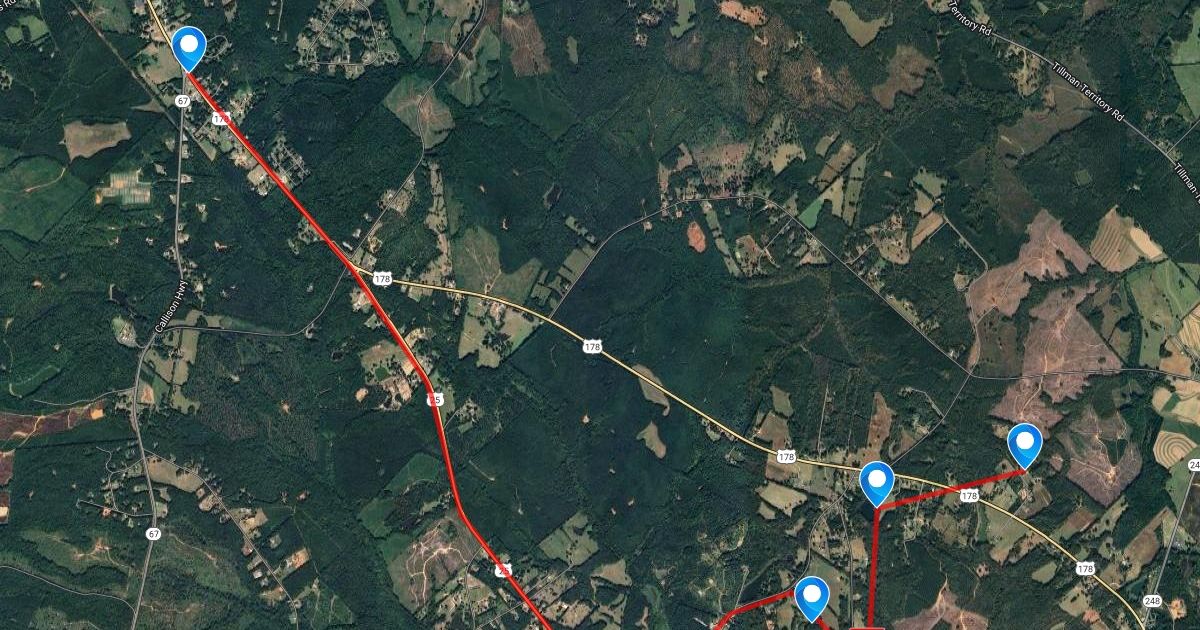Image resolution: width=1200 pixels, height=630 pixels.
Task: Open the pin at the red route's eastern end
Action: (1024, 443)
